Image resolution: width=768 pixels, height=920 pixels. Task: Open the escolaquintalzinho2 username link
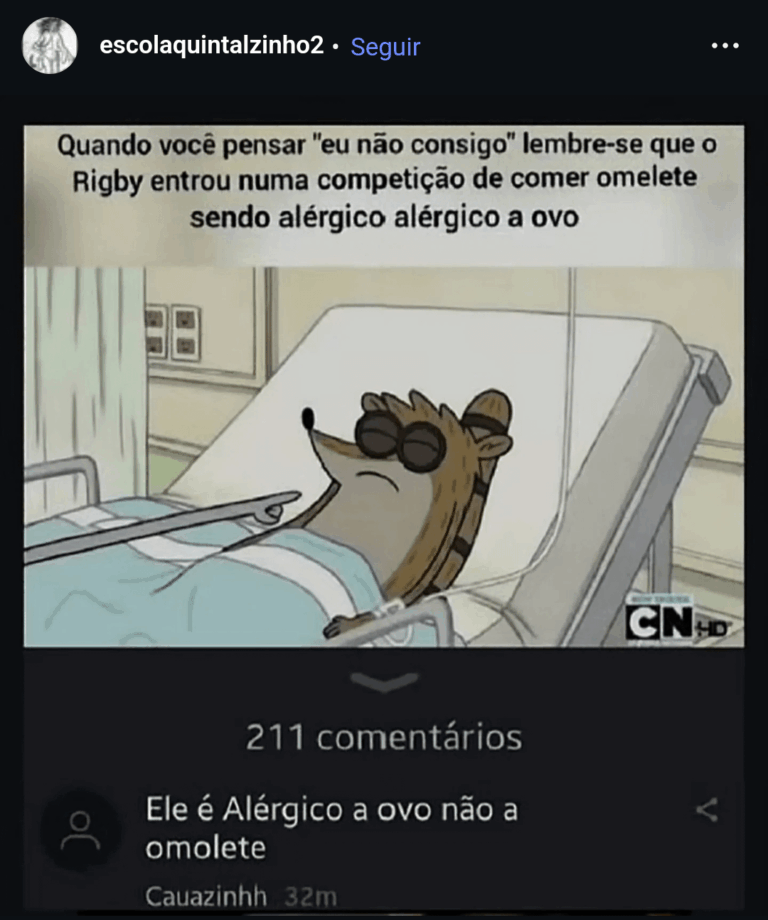211,46
